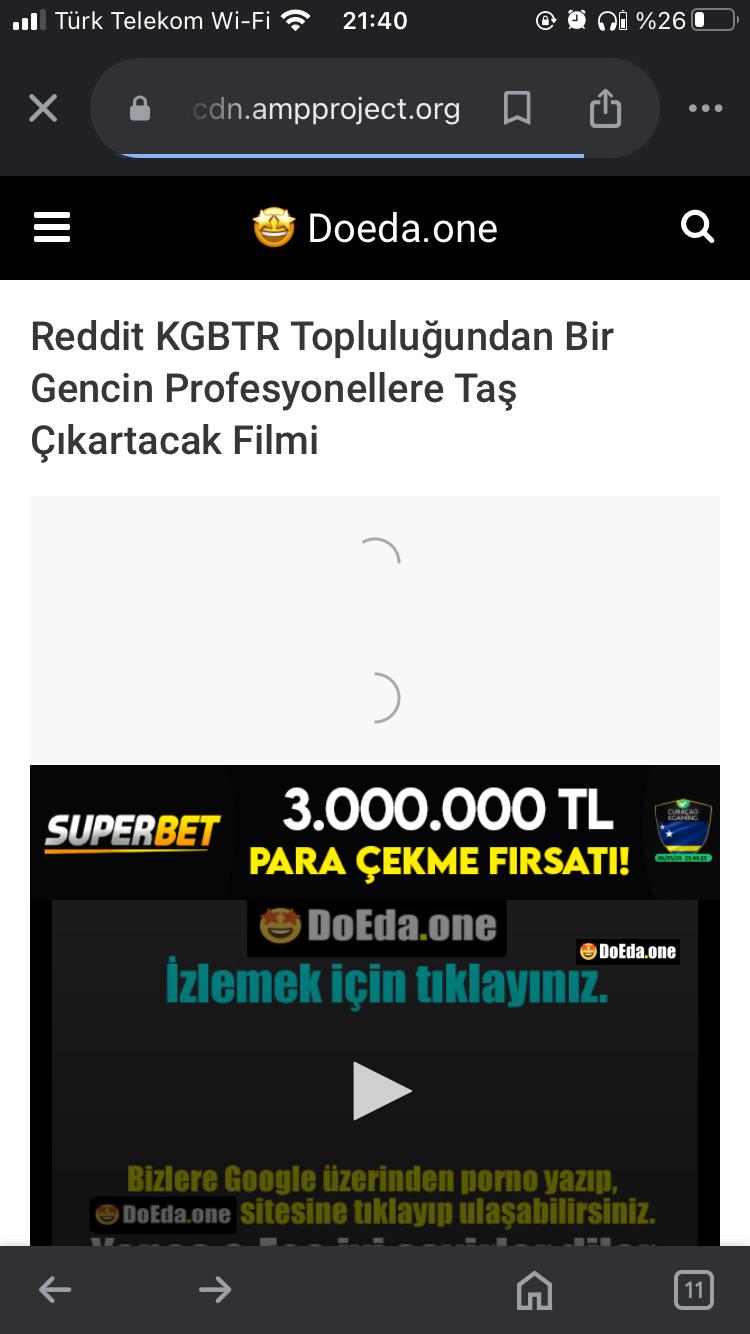The height and width of the screenshot is (1334, 750).
Task: Share this page
Action: click(605, 109)
